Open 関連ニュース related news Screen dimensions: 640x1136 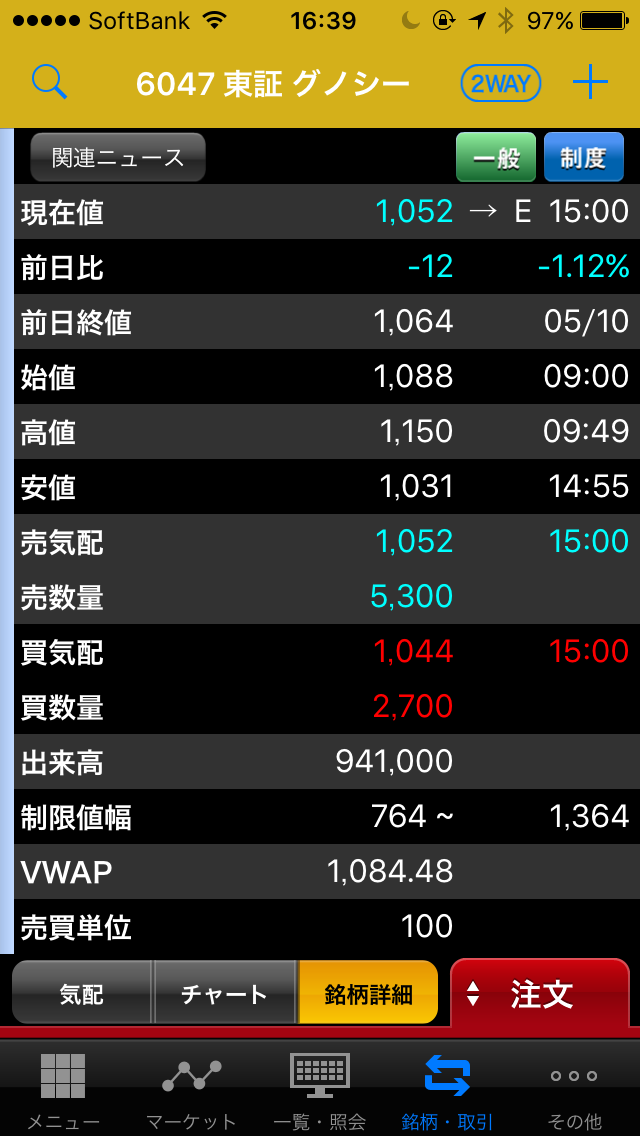[118, 157]
